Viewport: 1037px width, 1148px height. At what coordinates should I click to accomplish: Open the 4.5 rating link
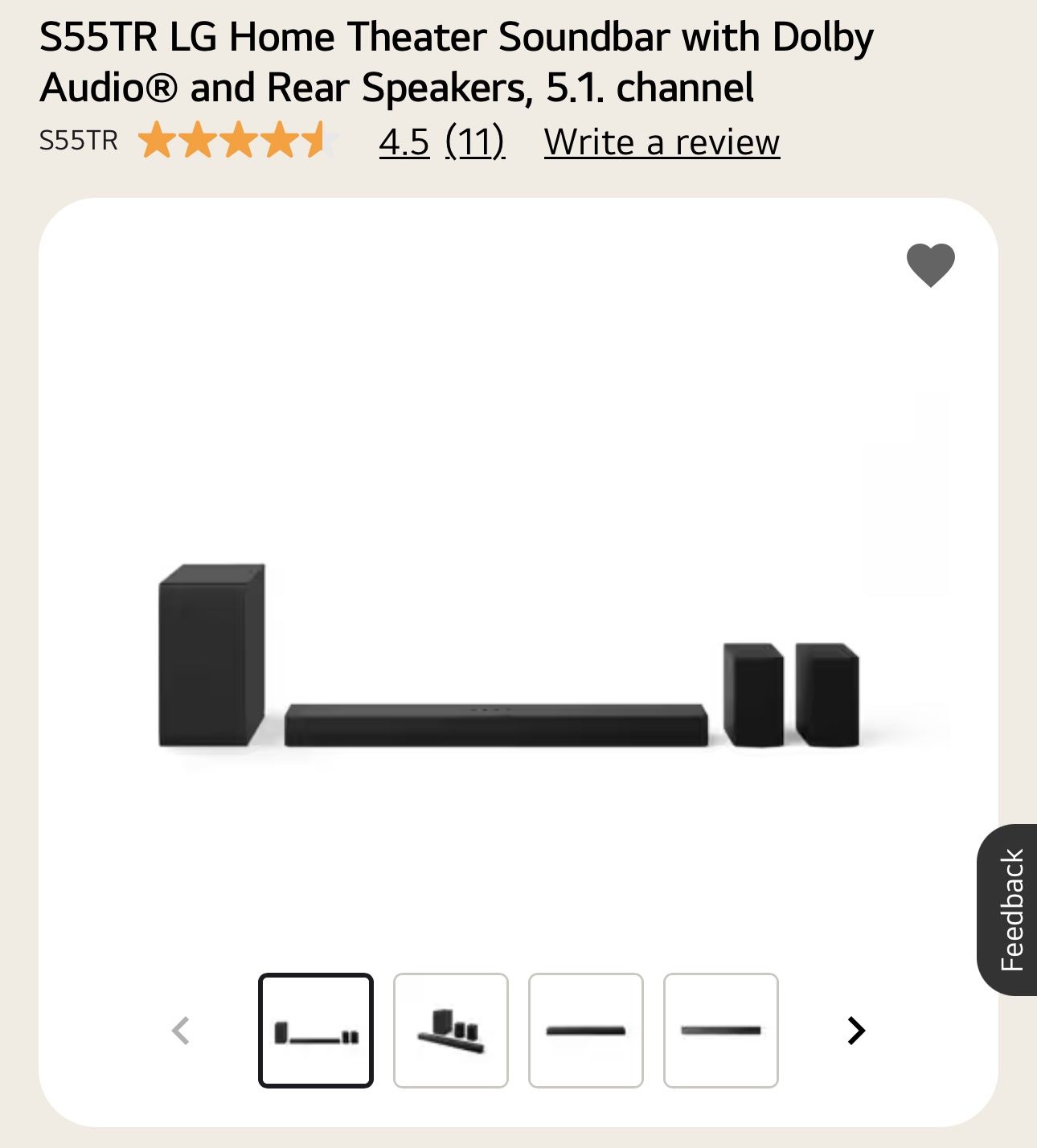pyautogui.click(x=404, y=142)
